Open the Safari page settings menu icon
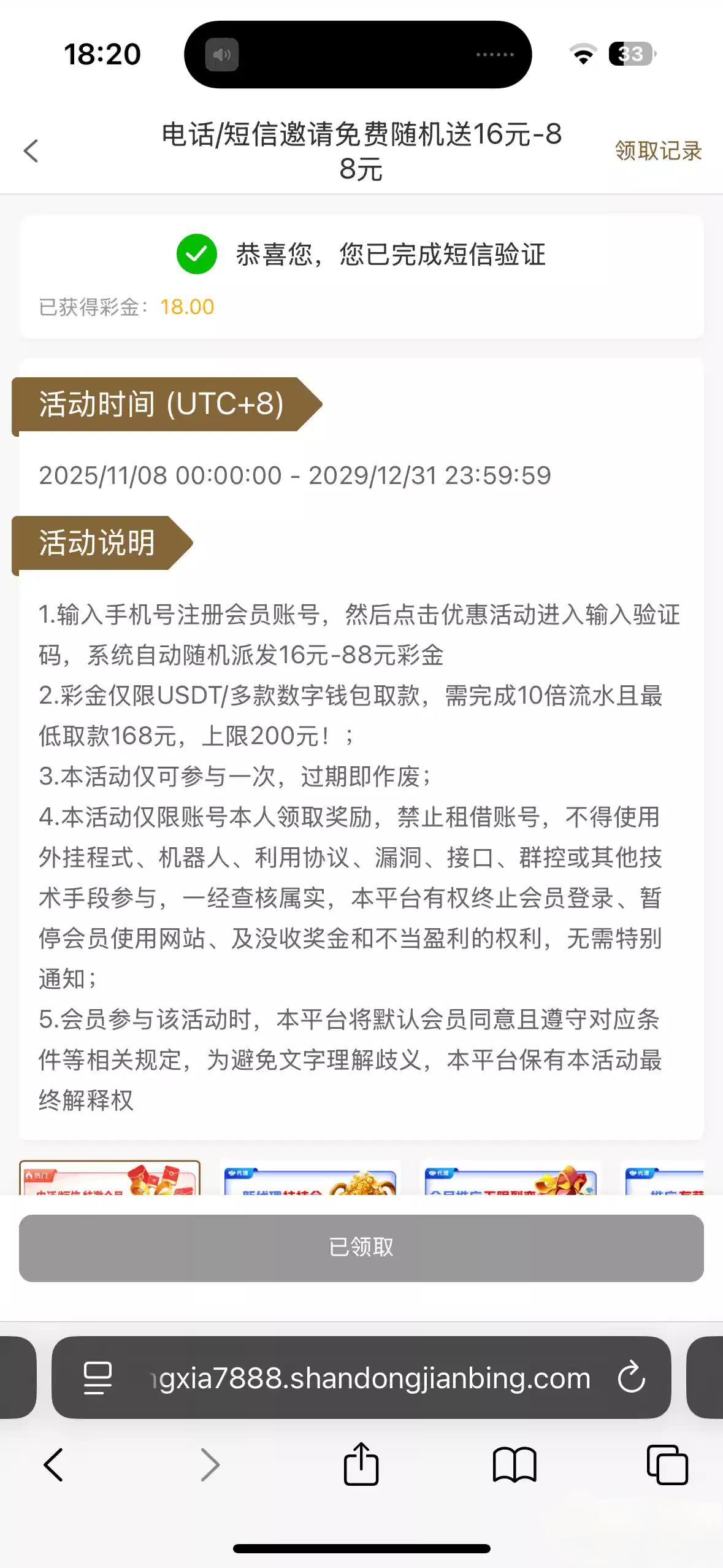 (x=98, y=1378)
